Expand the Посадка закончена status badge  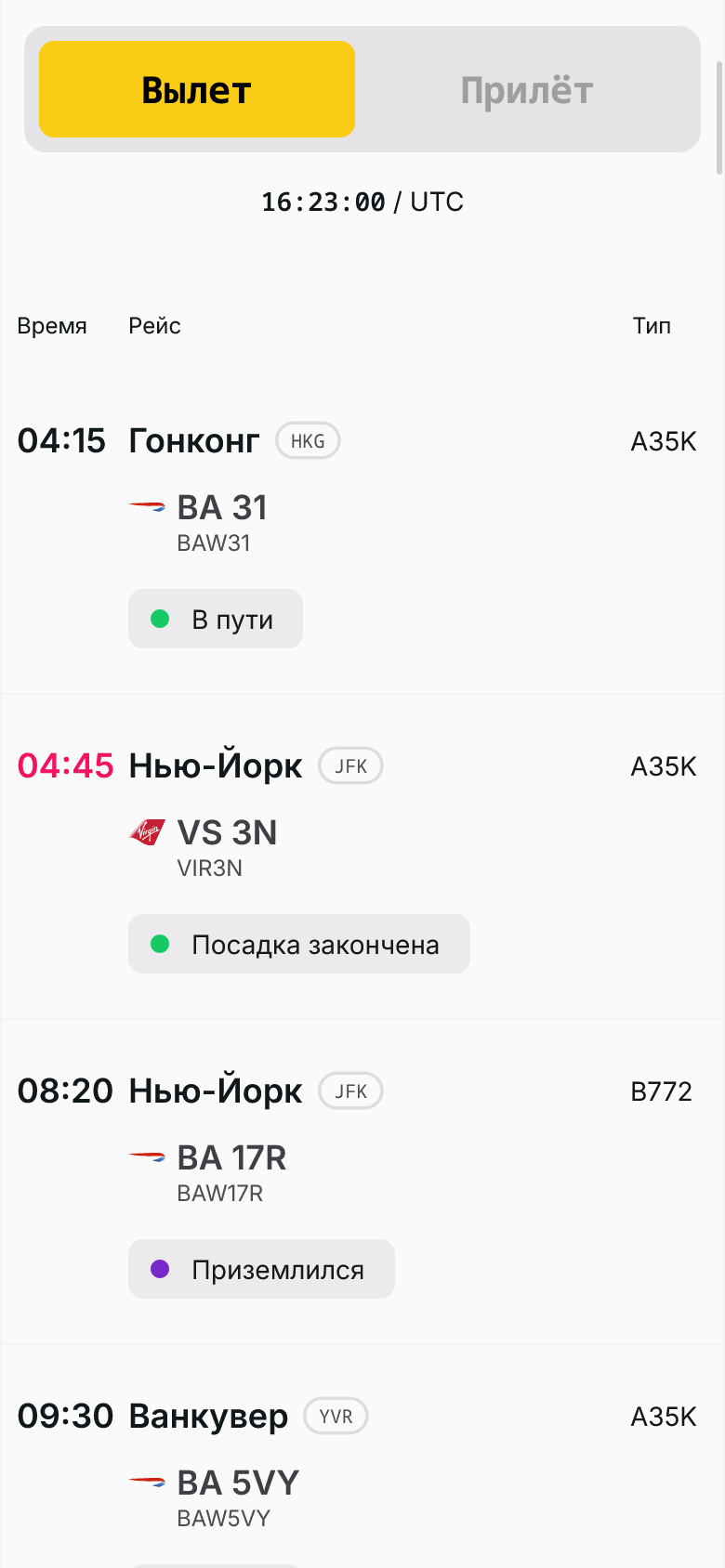pyautogui.click(x=298, y=943)
